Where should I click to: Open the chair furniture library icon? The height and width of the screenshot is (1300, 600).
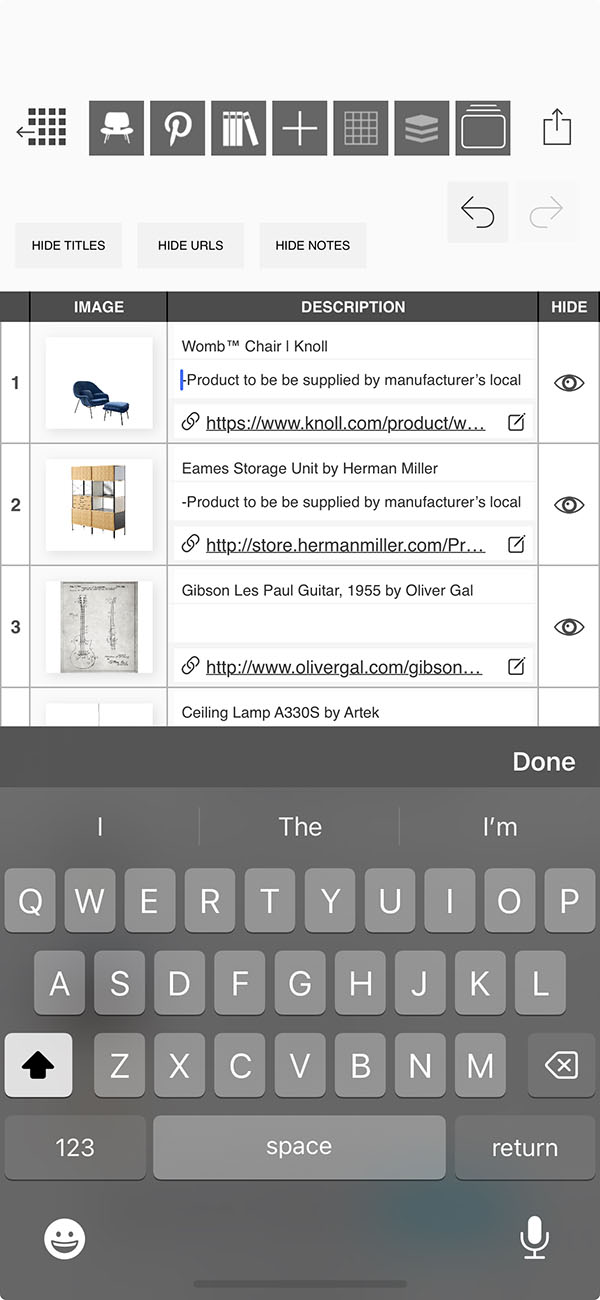pyautogui.click(x=117, y=128)
